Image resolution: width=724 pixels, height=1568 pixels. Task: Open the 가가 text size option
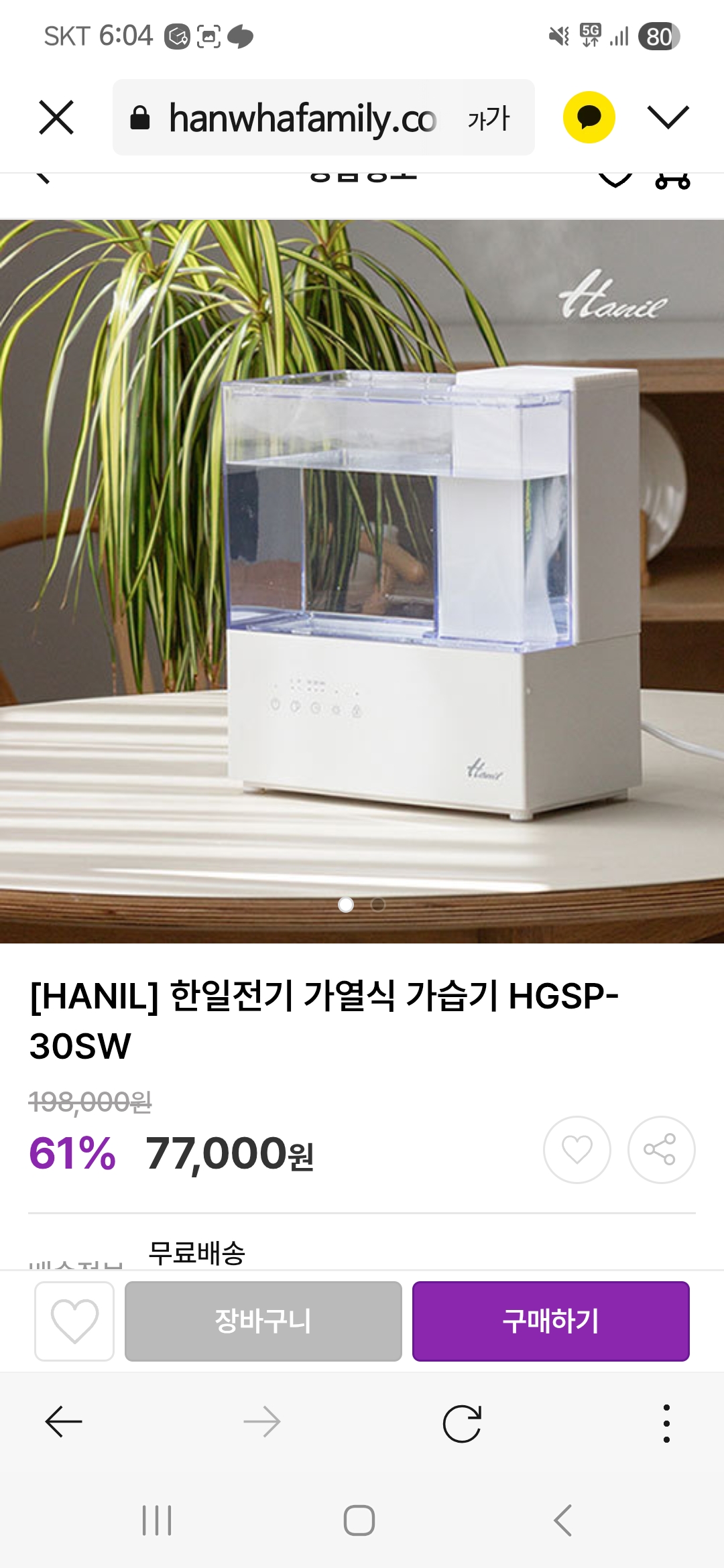[489, 118]
